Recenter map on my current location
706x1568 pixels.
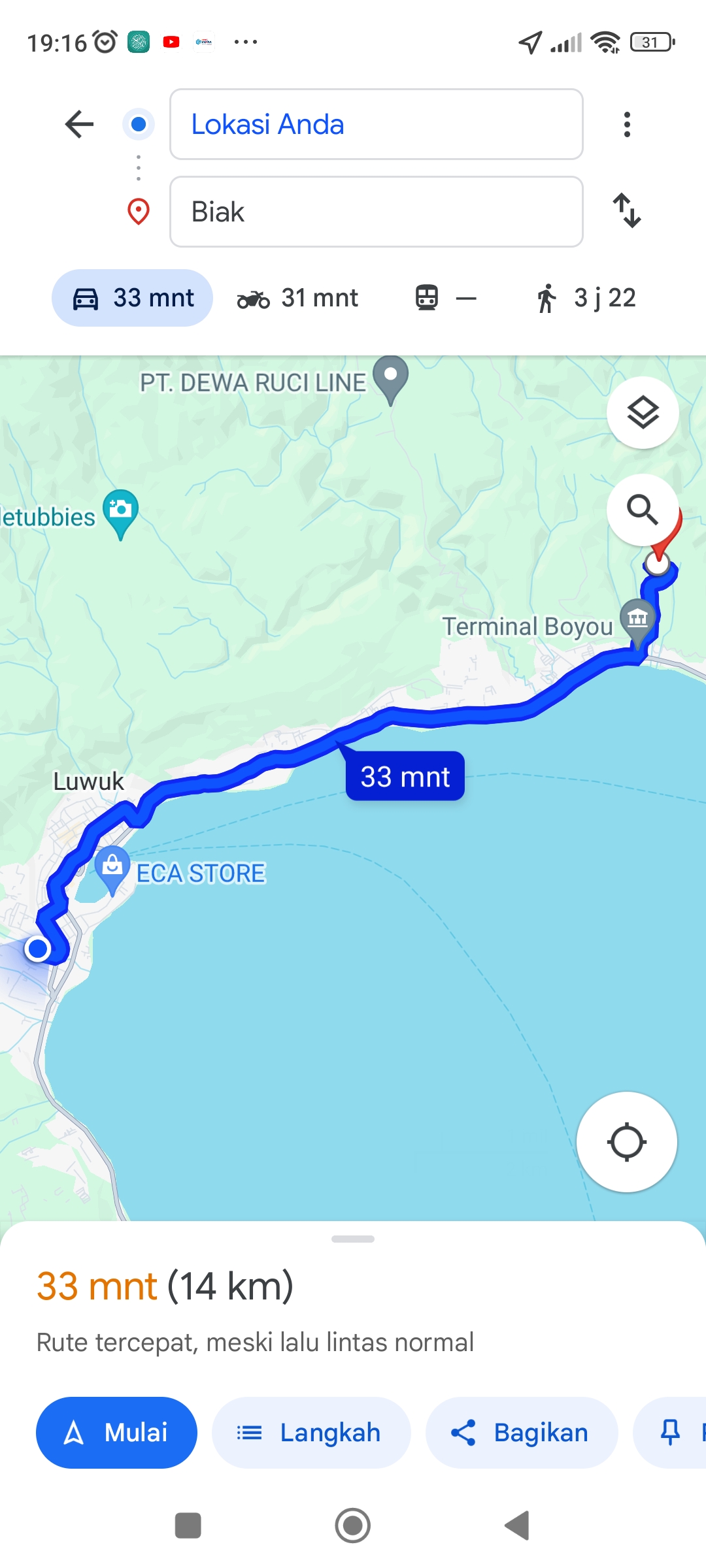[627, 1142]
